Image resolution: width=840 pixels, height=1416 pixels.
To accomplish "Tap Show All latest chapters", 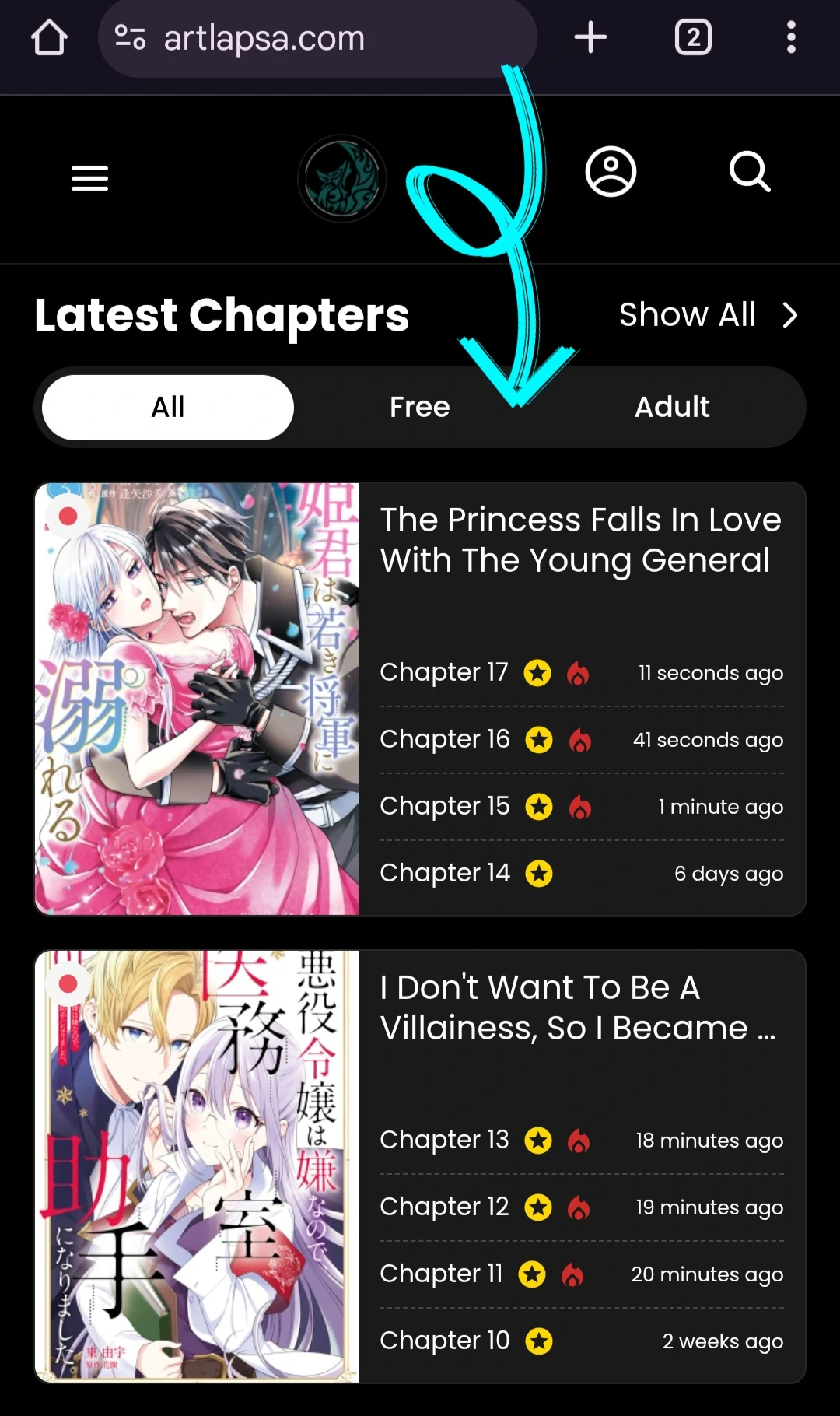I will pyautogui.click(x=708, y=315).
